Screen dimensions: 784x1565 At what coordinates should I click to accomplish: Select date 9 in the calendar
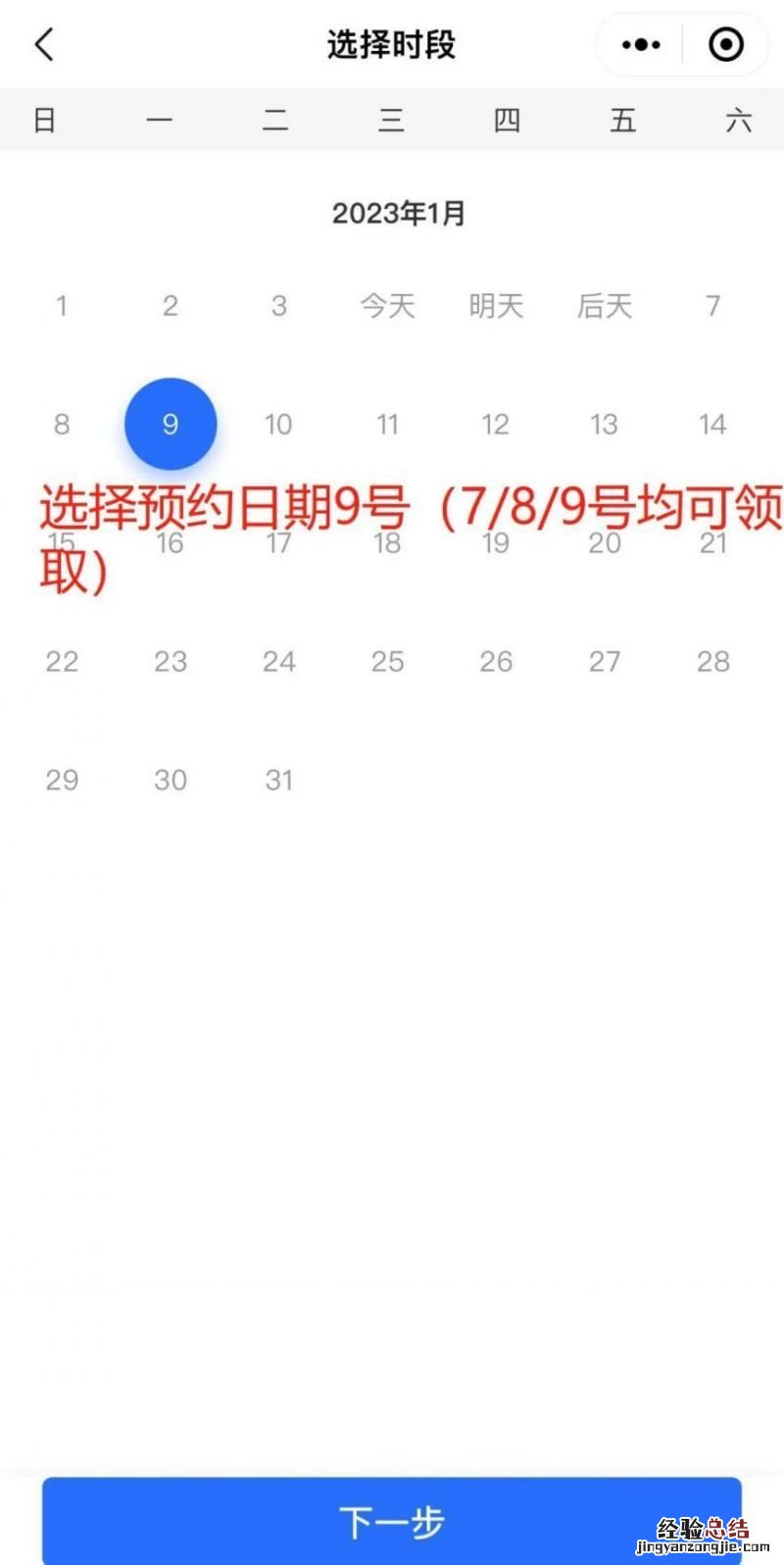[x=171, y=425]
